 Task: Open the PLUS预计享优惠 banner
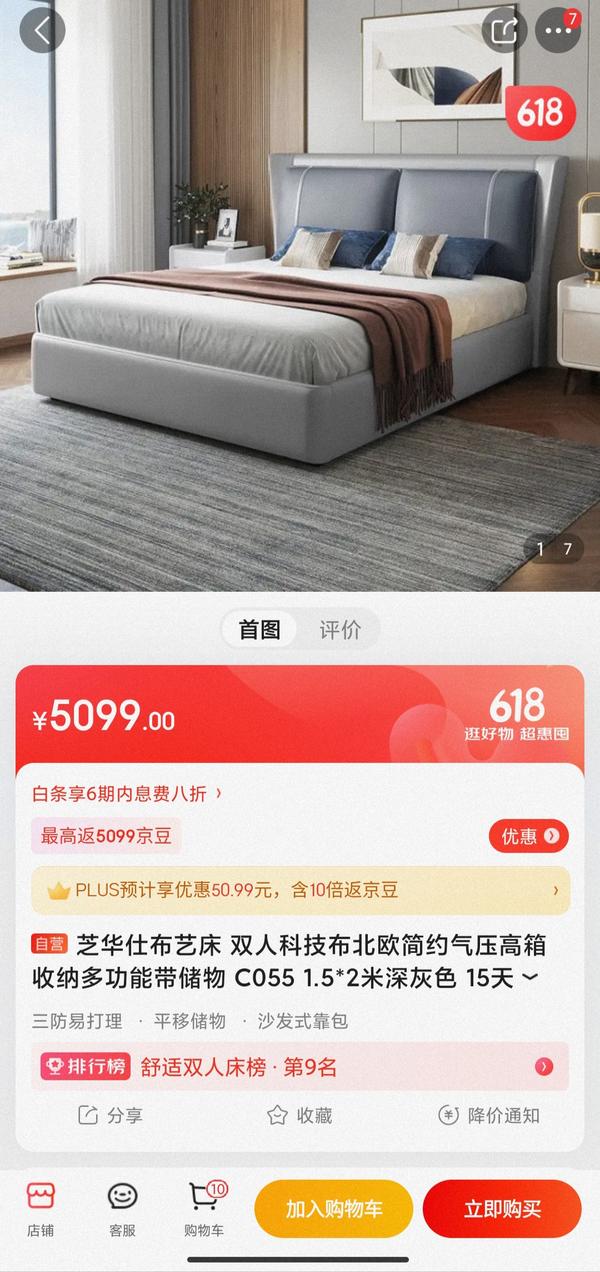tap(300, 889)
